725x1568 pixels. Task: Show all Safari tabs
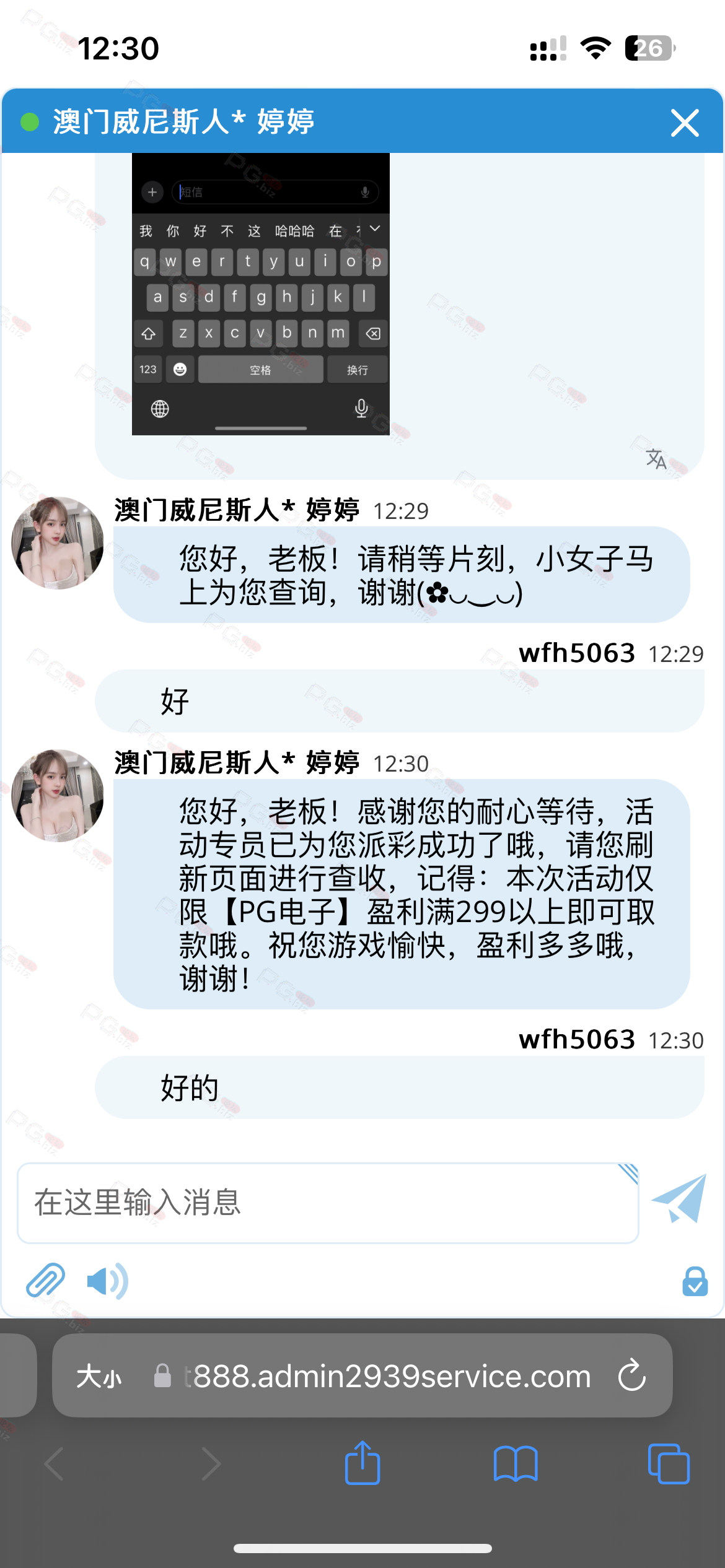(x=668, y=1463)
